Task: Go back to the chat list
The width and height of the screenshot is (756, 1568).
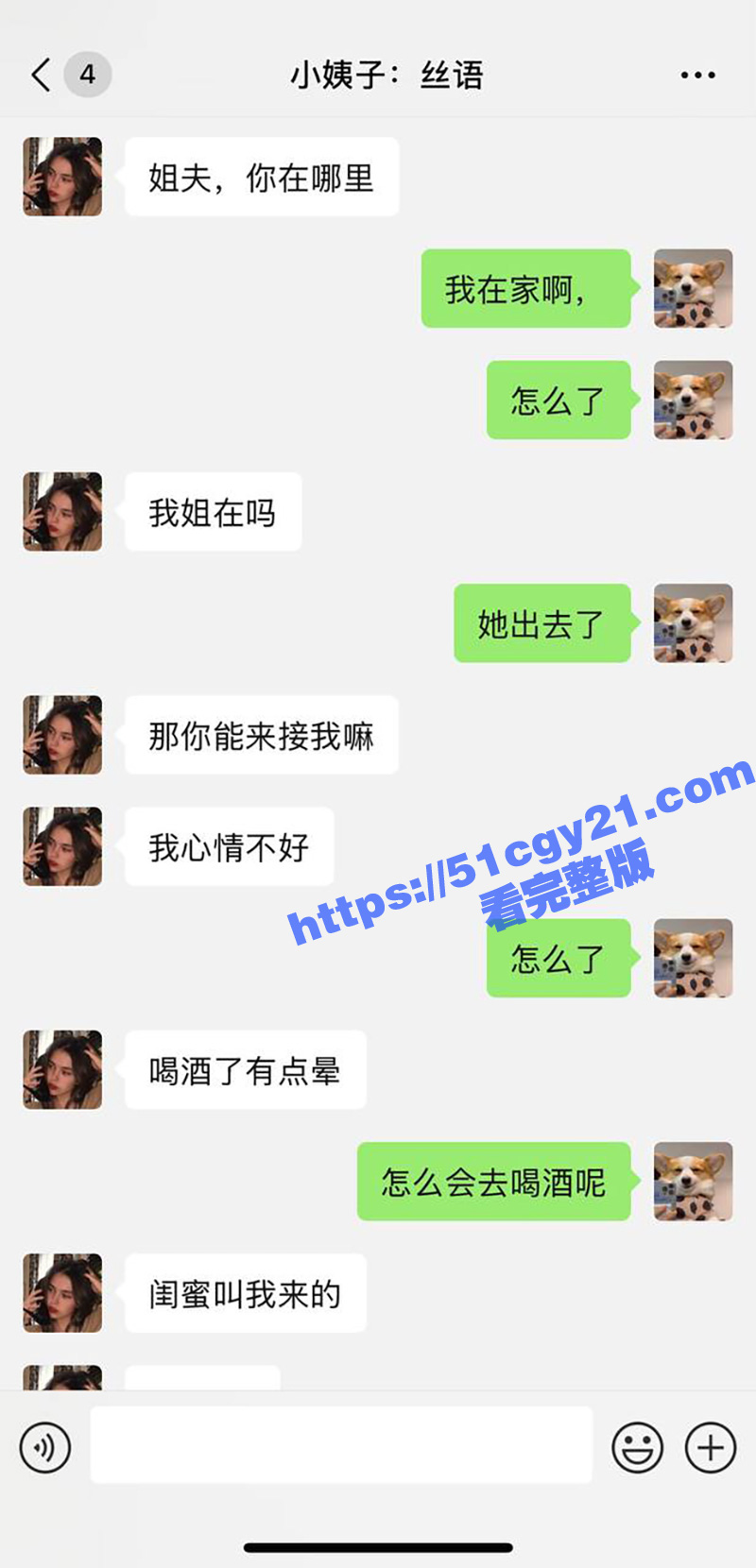Action: [42, 75]
